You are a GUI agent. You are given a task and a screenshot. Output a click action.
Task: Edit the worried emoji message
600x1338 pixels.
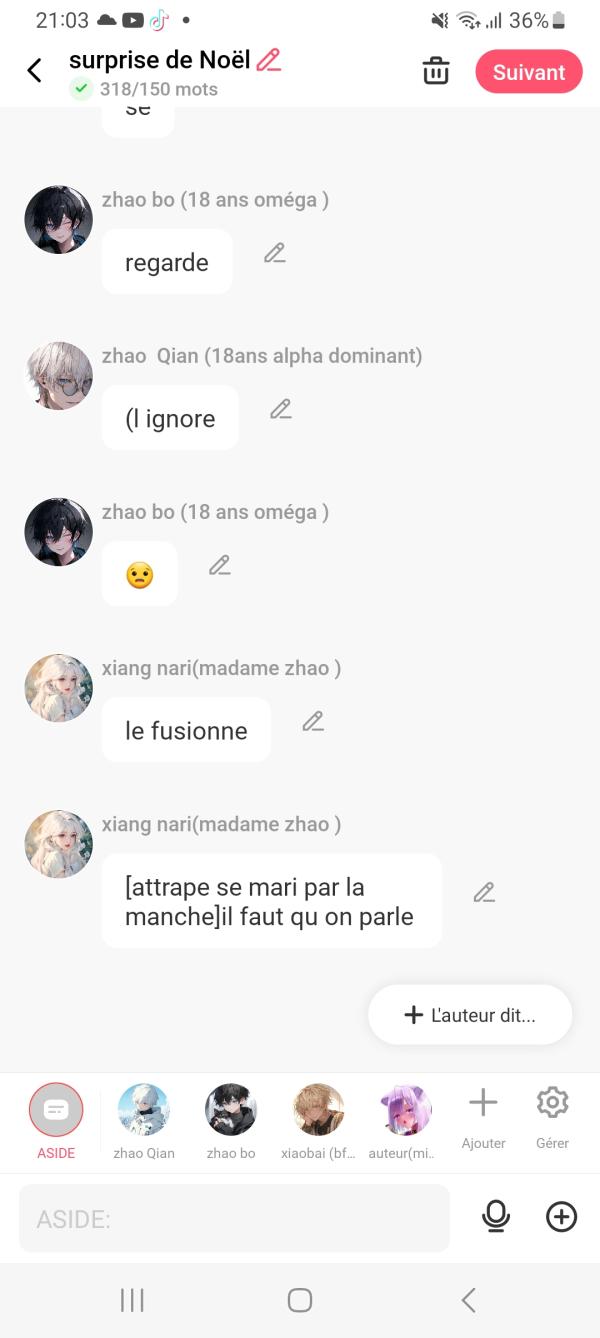(x=220, y=565)
